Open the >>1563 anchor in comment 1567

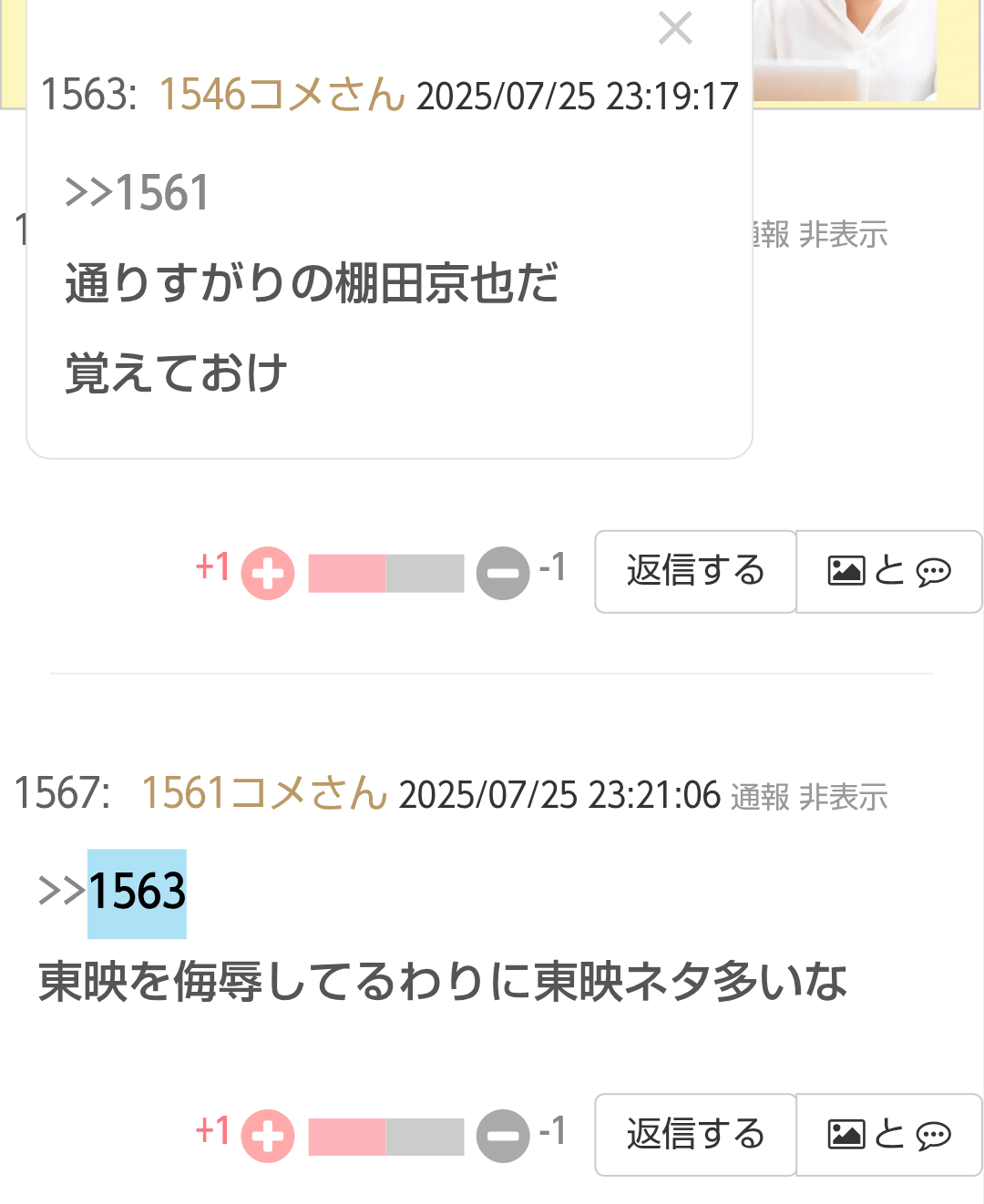point(137,893)
